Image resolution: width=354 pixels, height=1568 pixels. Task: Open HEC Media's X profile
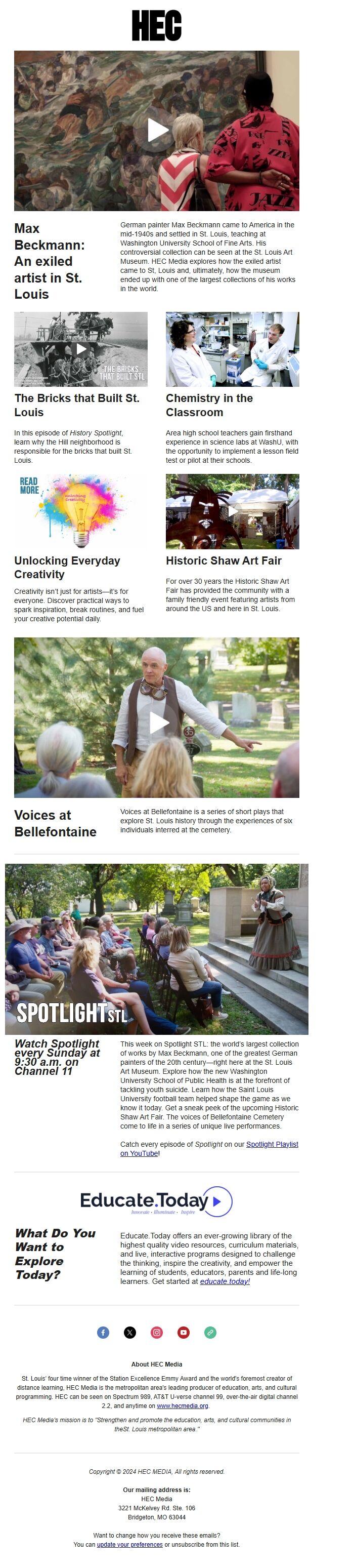click(x=130, y=1333)
